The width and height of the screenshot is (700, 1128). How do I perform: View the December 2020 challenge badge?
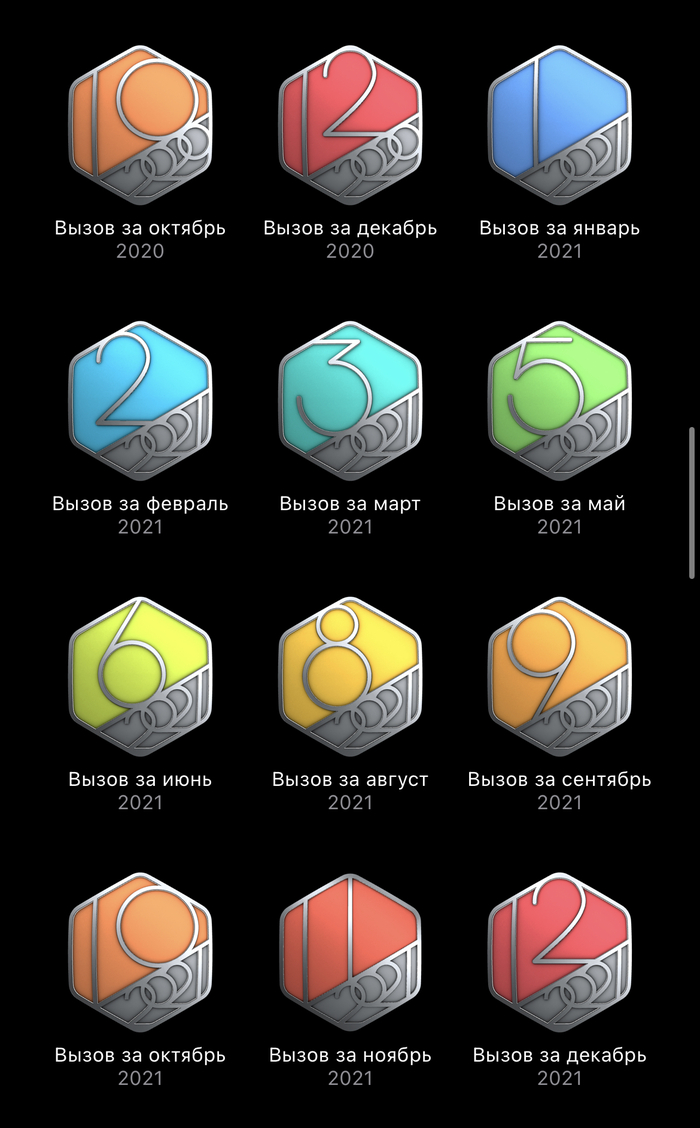tap(350, 125)
